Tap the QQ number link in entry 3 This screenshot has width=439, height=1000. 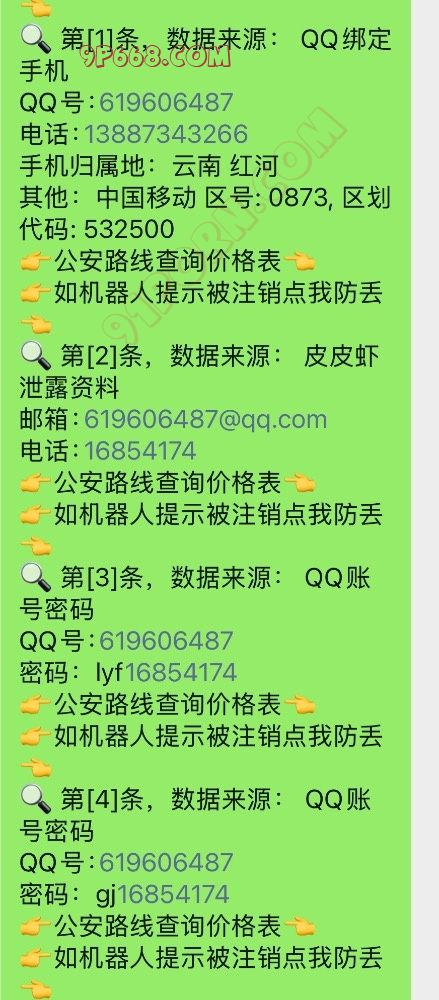point(167,641)
